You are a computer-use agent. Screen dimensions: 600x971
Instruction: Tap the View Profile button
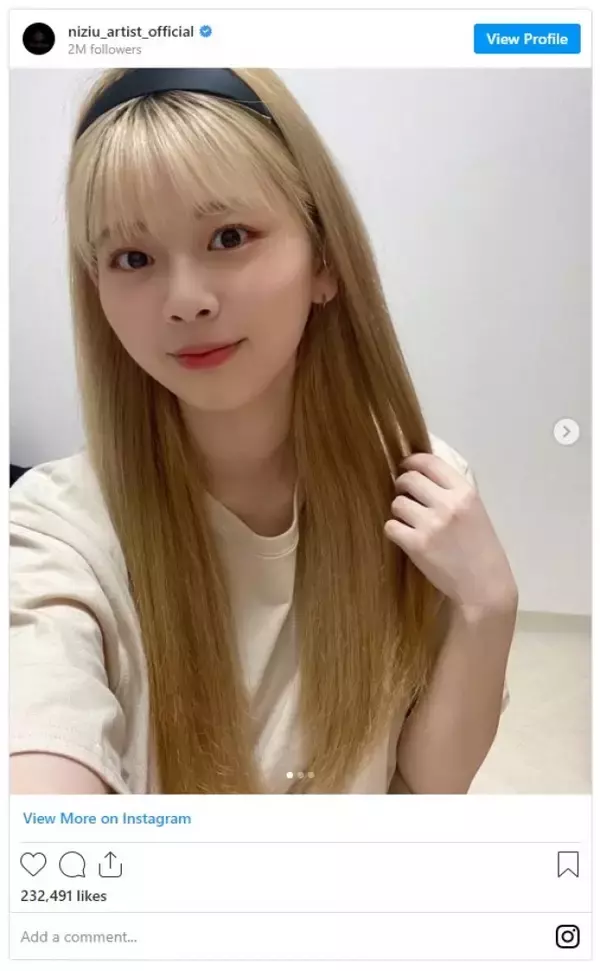pyautogui.click(x=526, y=39)
